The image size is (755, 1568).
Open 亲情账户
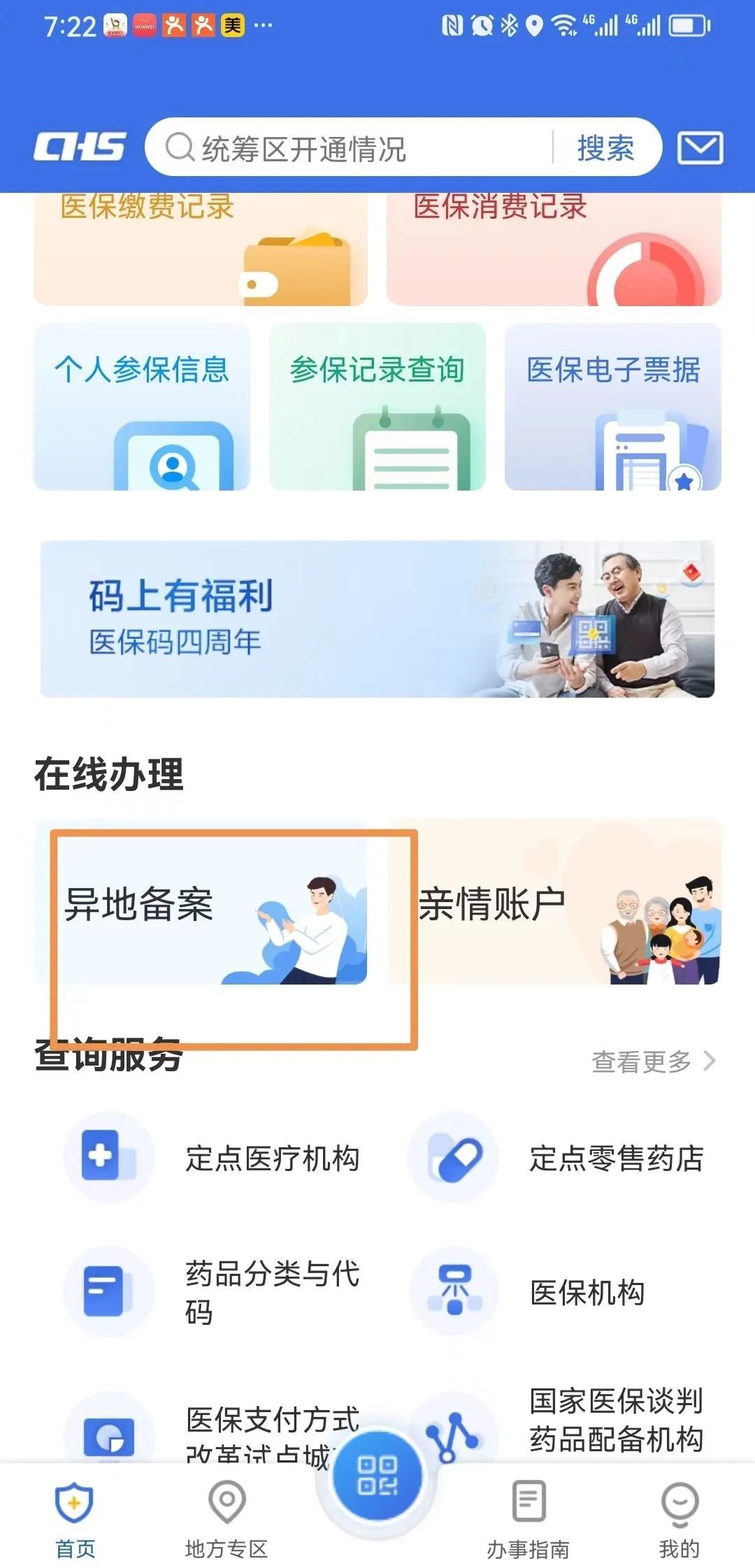(554, 903)
